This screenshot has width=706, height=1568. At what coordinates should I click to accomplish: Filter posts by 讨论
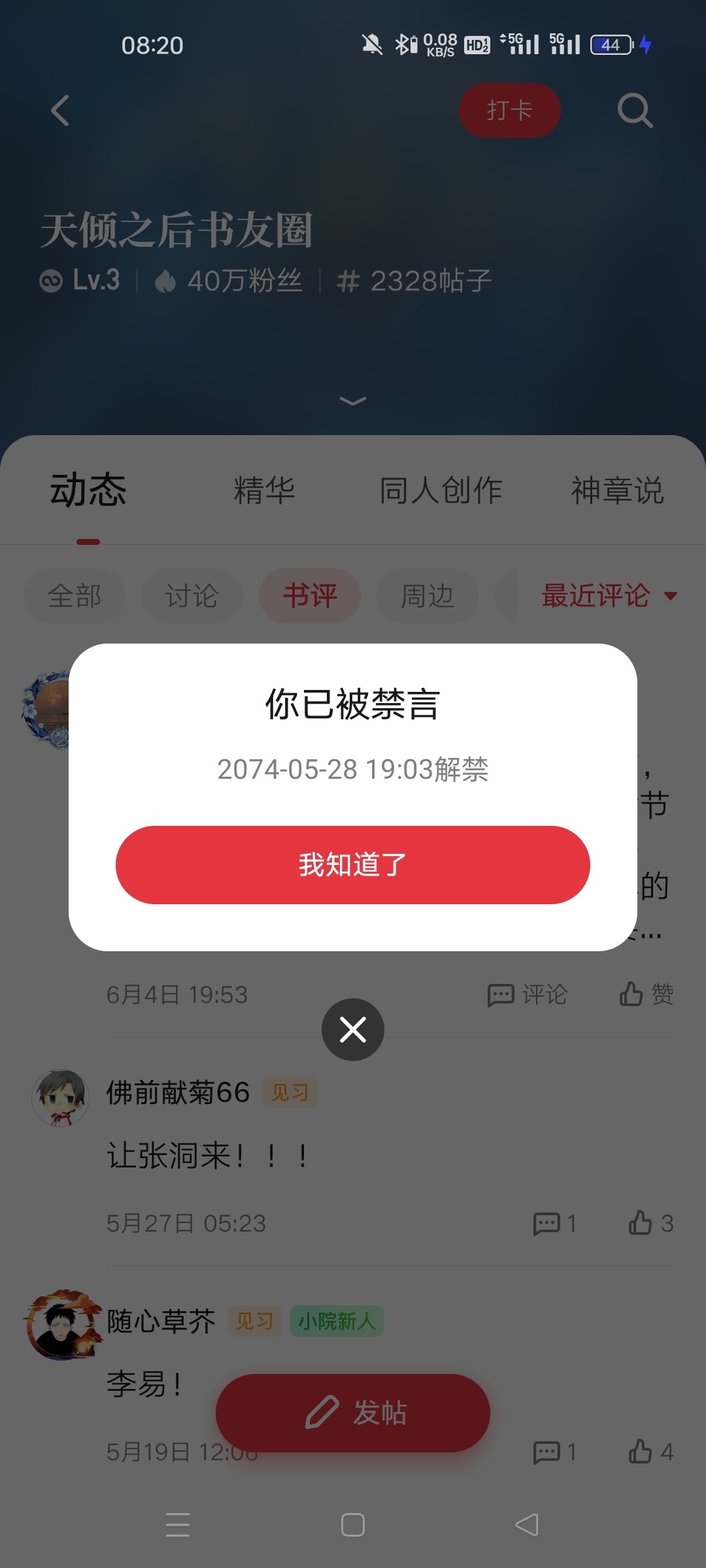click(x=192, y=596)
